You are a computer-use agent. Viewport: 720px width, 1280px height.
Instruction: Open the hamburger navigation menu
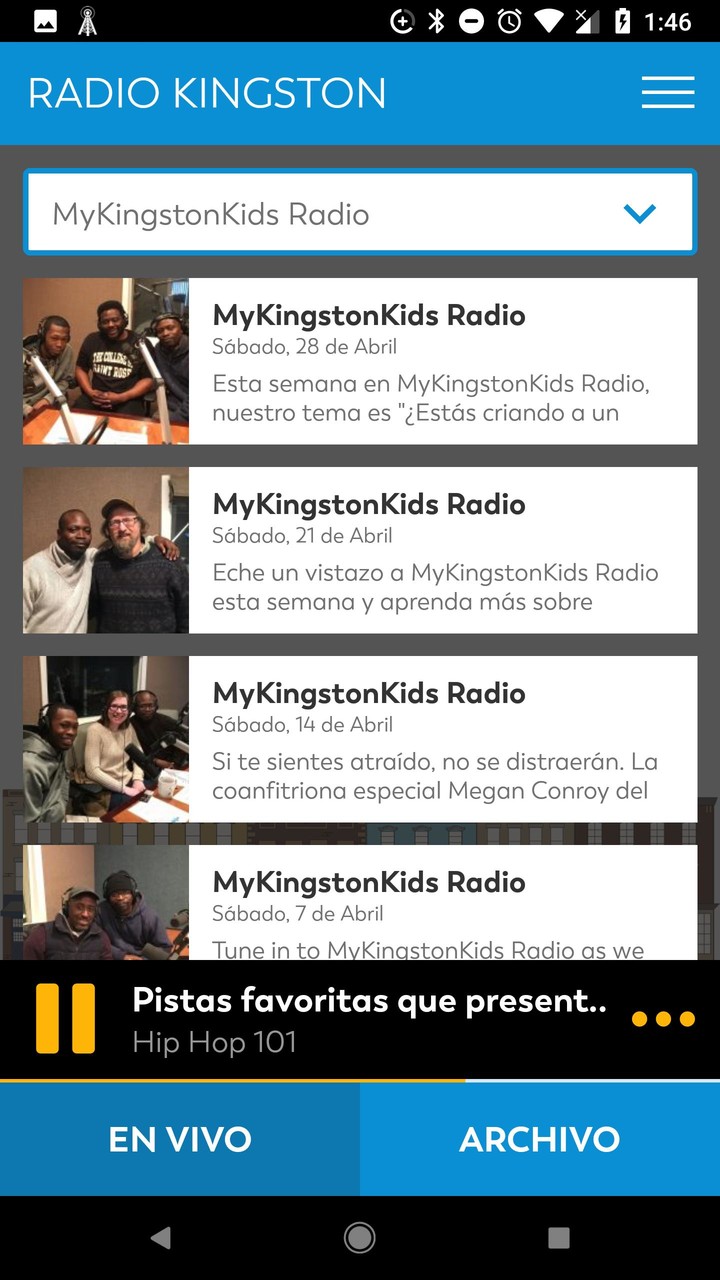click(667, 92)
